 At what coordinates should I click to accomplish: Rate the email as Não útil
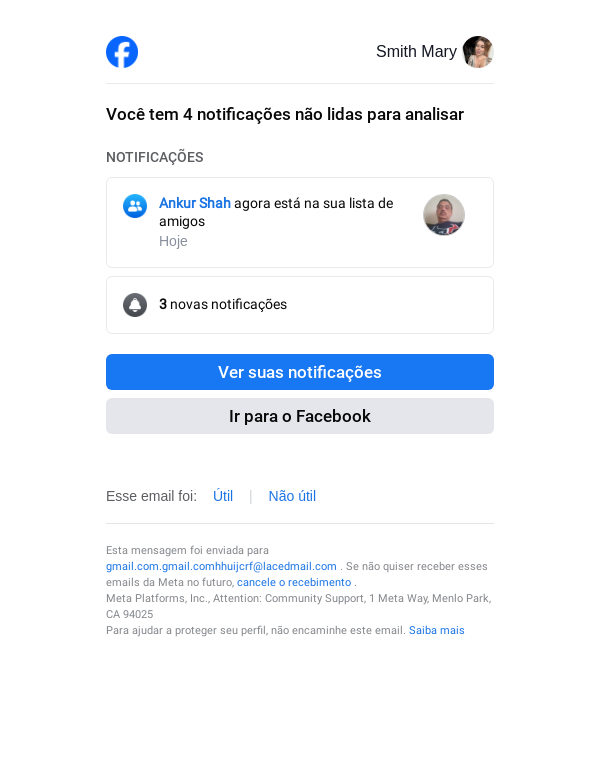(292, 496)
